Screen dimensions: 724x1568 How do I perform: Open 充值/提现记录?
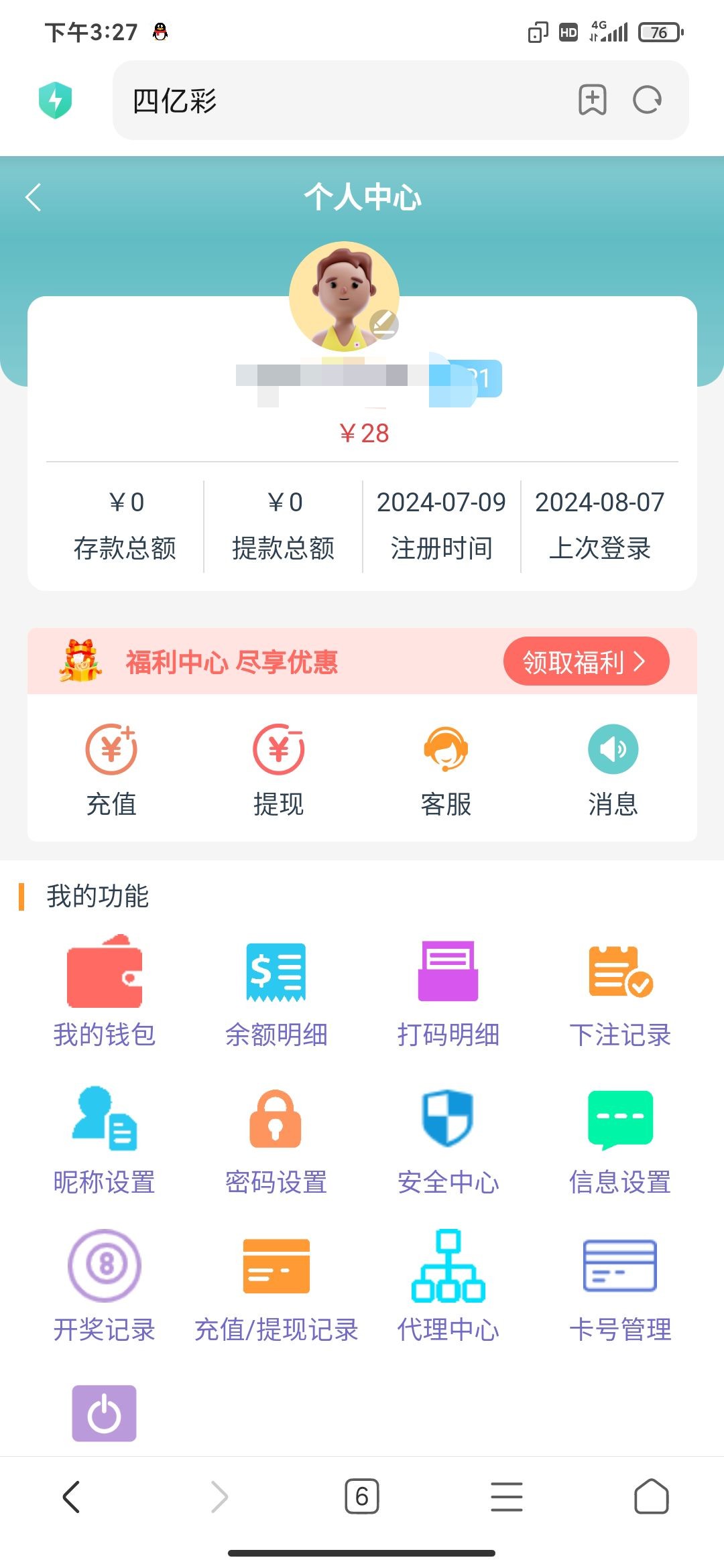[x=276, y=1287]
